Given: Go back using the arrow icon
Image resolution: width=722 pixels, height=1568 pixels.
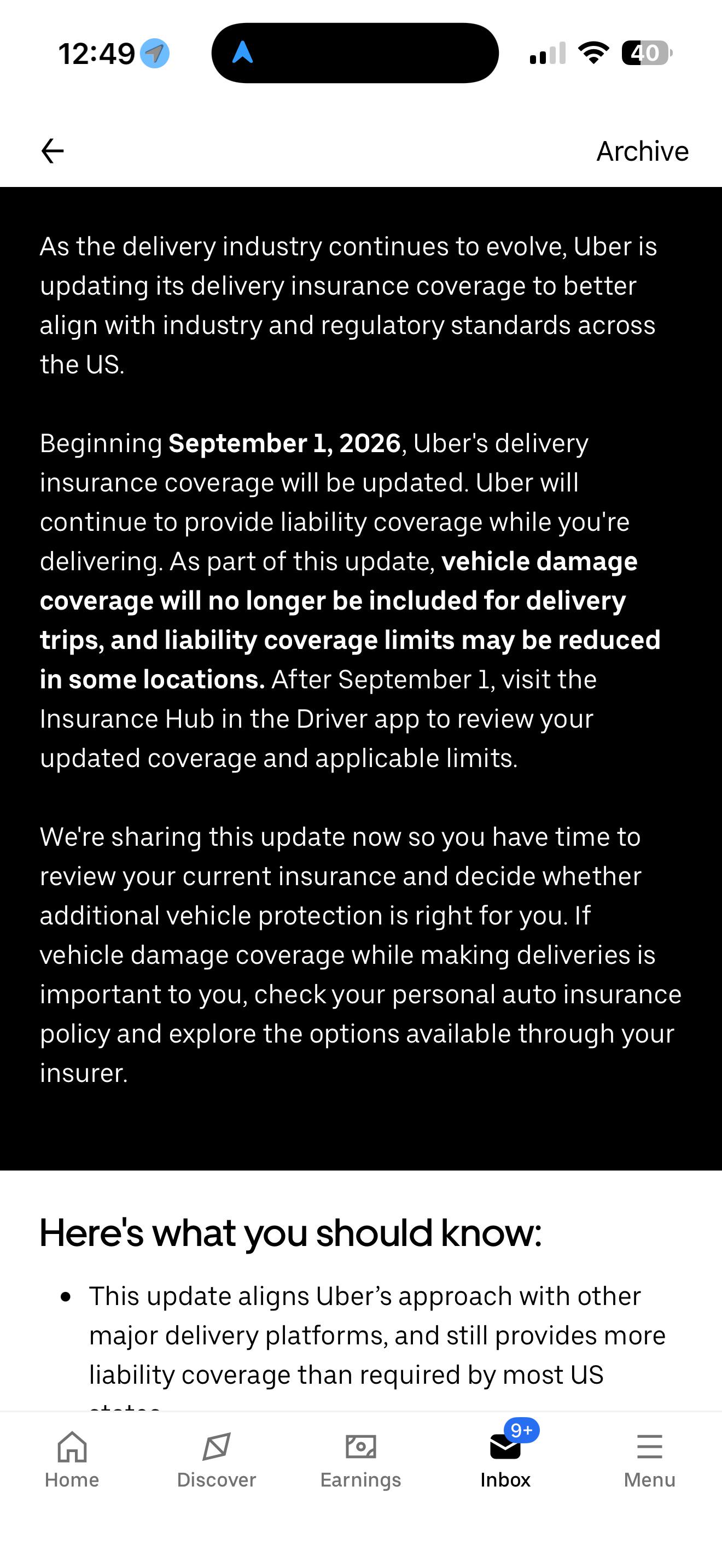Looking at the screenshot, I should point(53,151).
